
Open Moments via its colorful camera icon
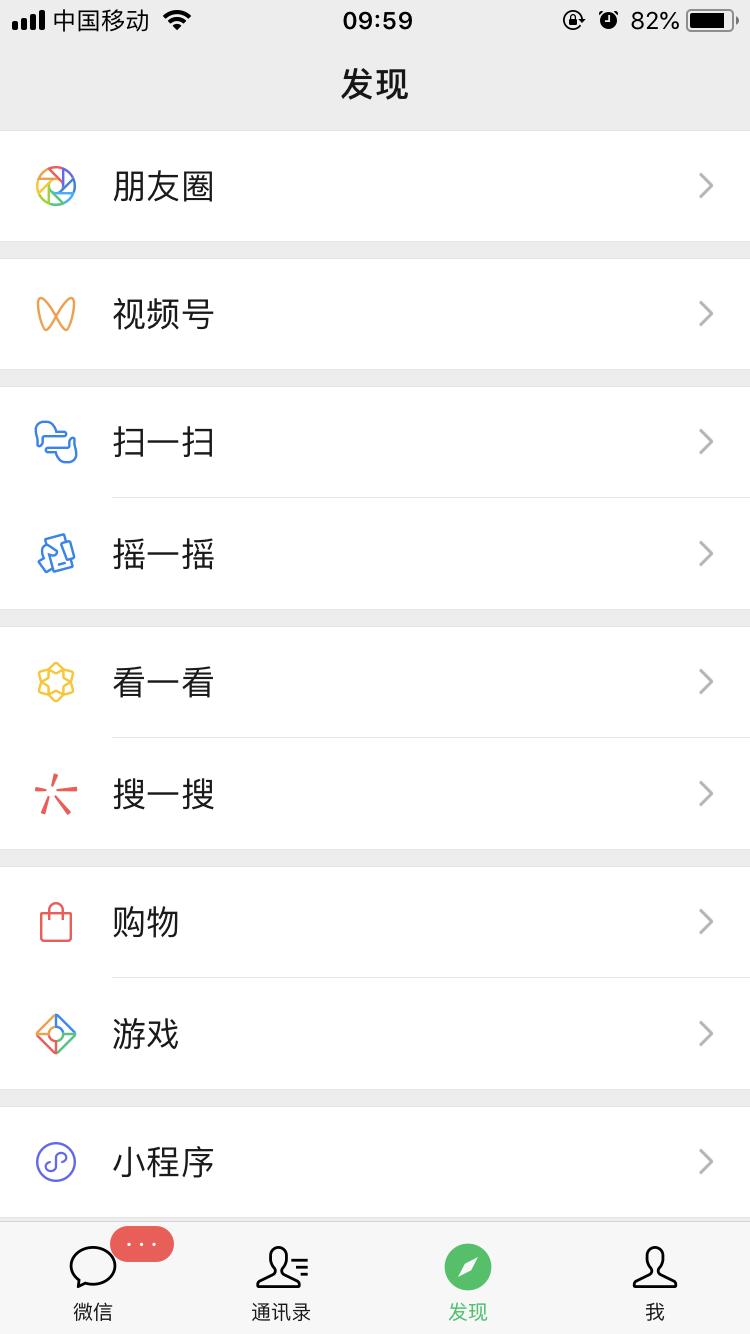pyautogui.click(x=56, y=186)
